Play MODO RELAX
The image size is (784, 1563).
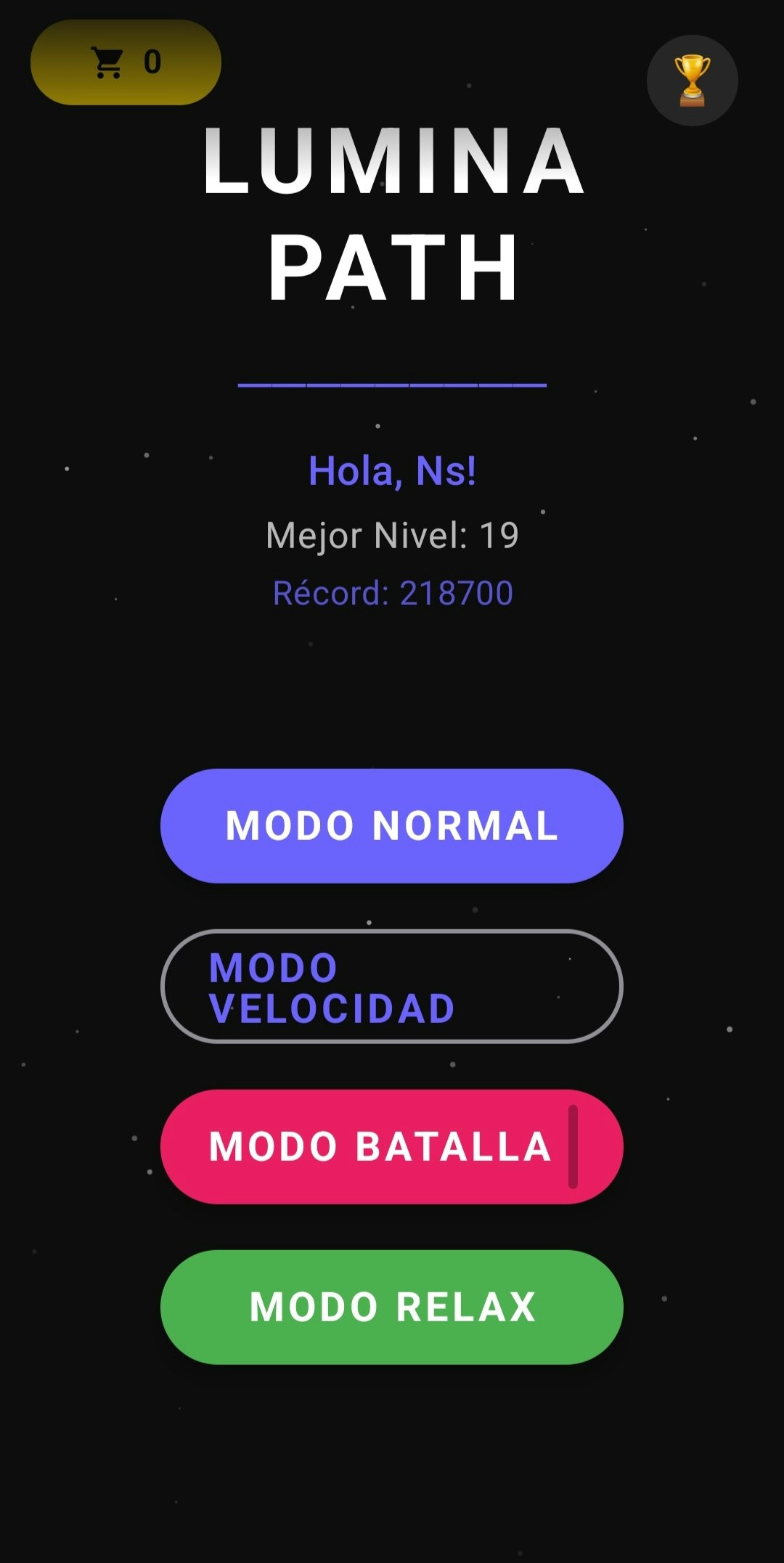(x=392, y=1307)
